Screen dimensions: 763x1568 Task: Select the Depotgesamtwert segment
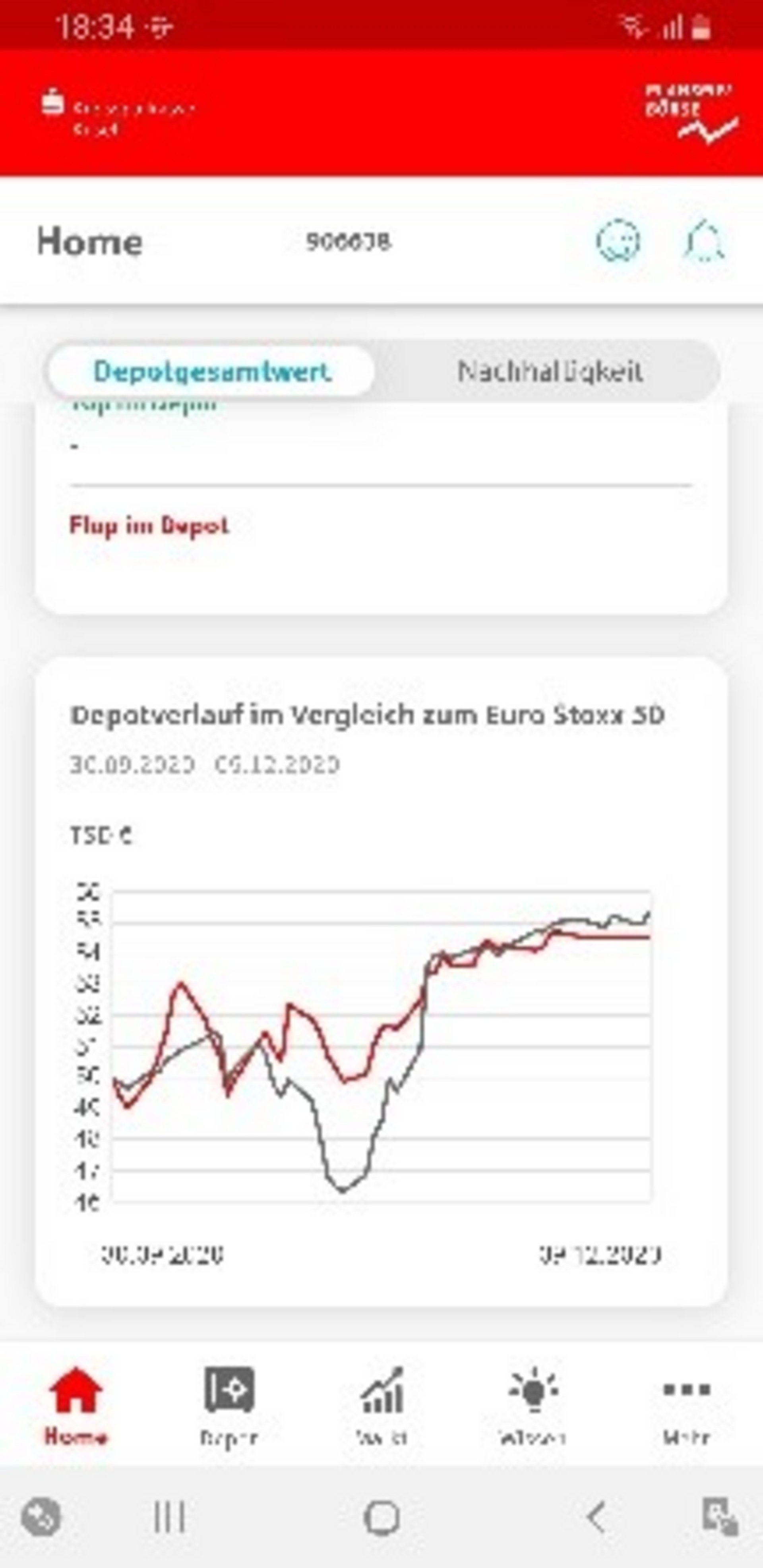211,371
